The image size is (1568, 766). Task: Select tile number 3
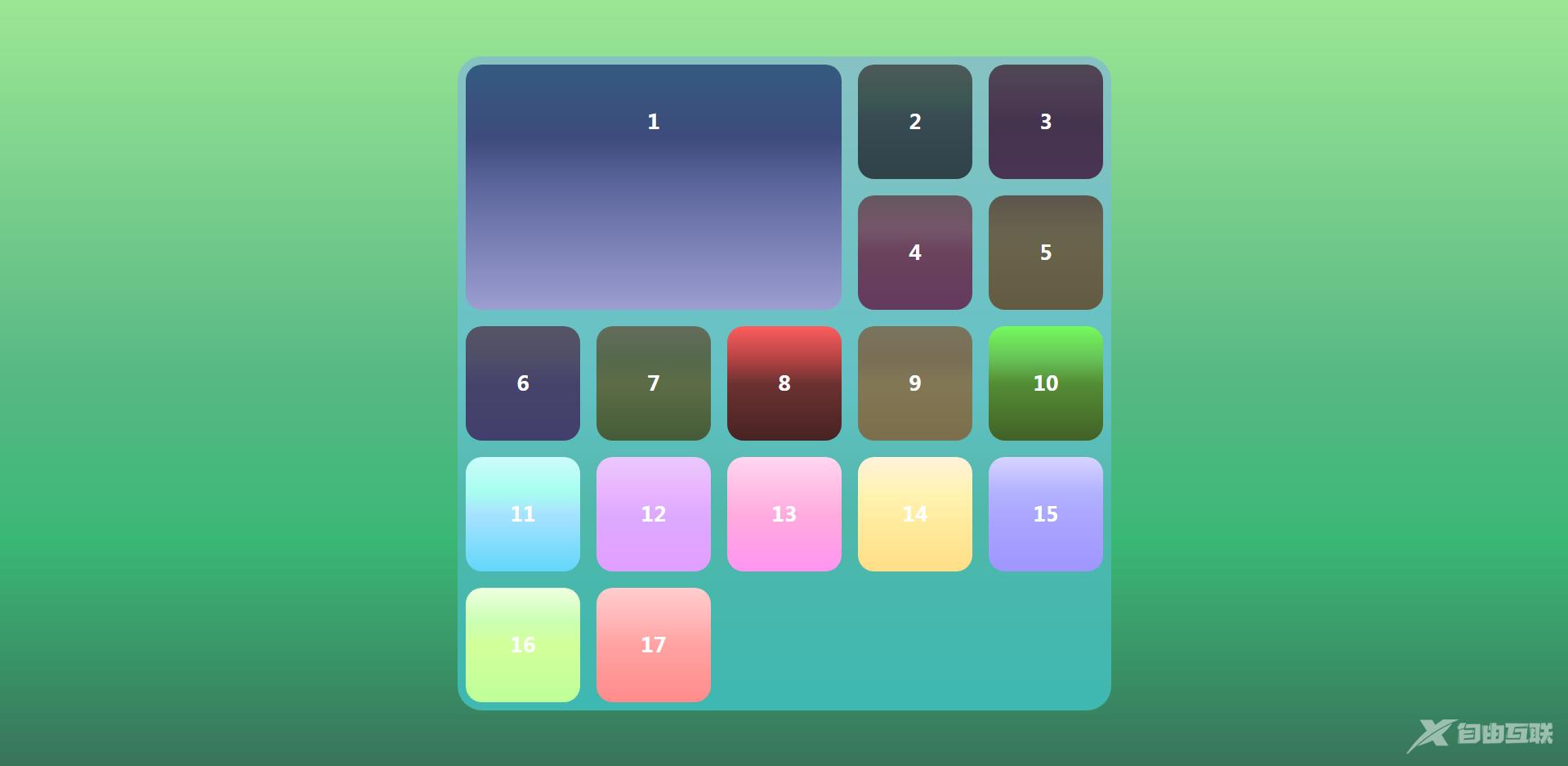pos(1045,122)
